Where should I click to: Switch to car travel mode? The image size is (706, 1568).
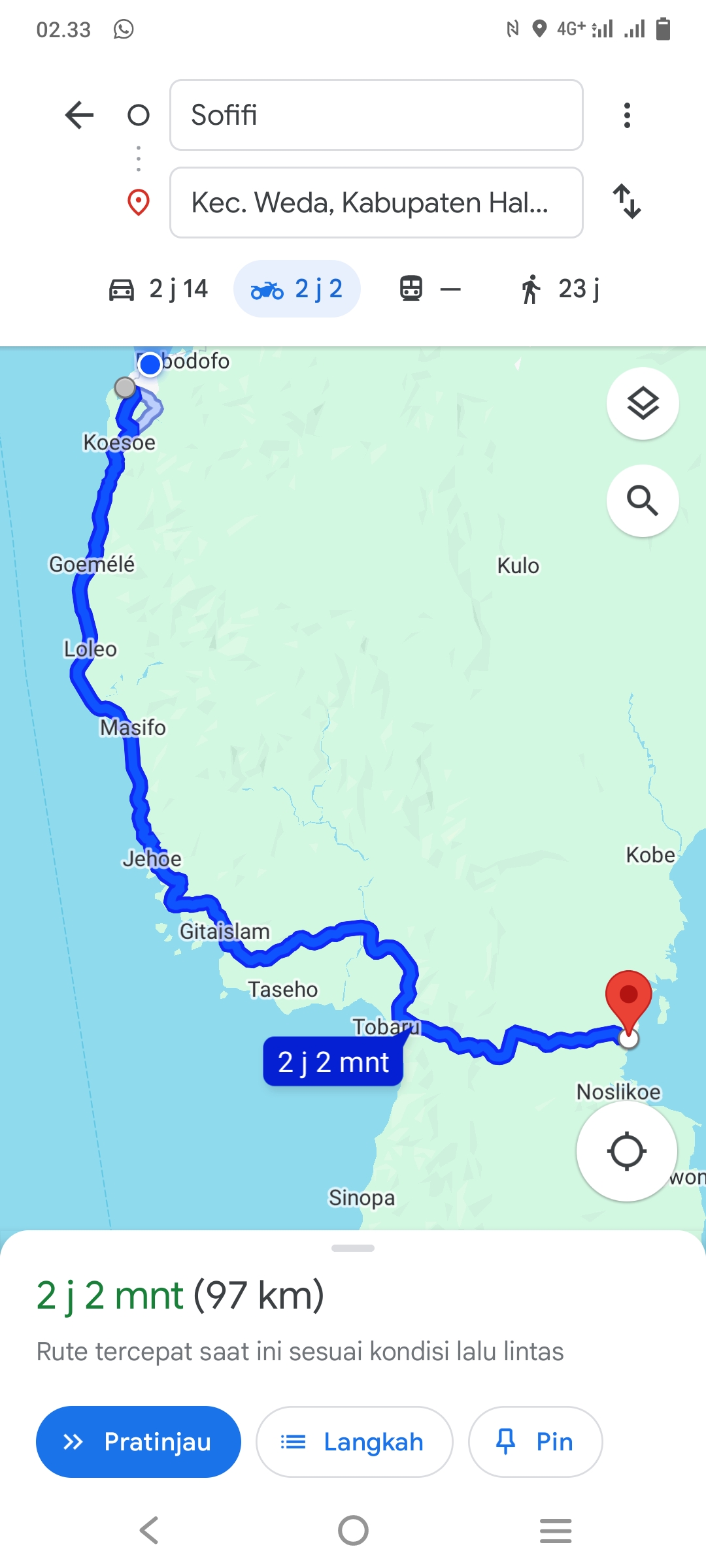[x=158, y=289]
